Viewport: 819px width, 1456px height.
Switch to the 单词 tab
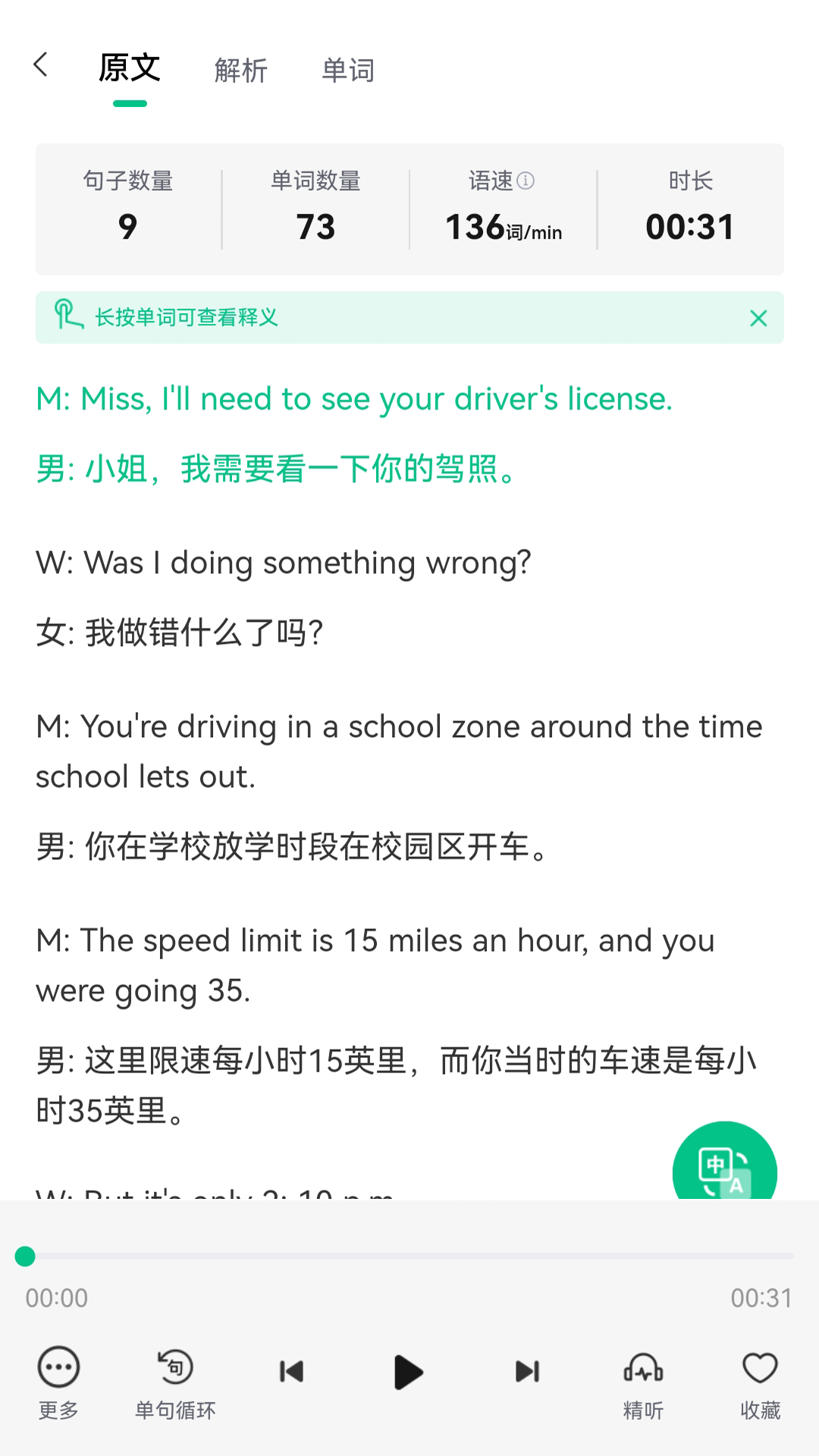349,70
